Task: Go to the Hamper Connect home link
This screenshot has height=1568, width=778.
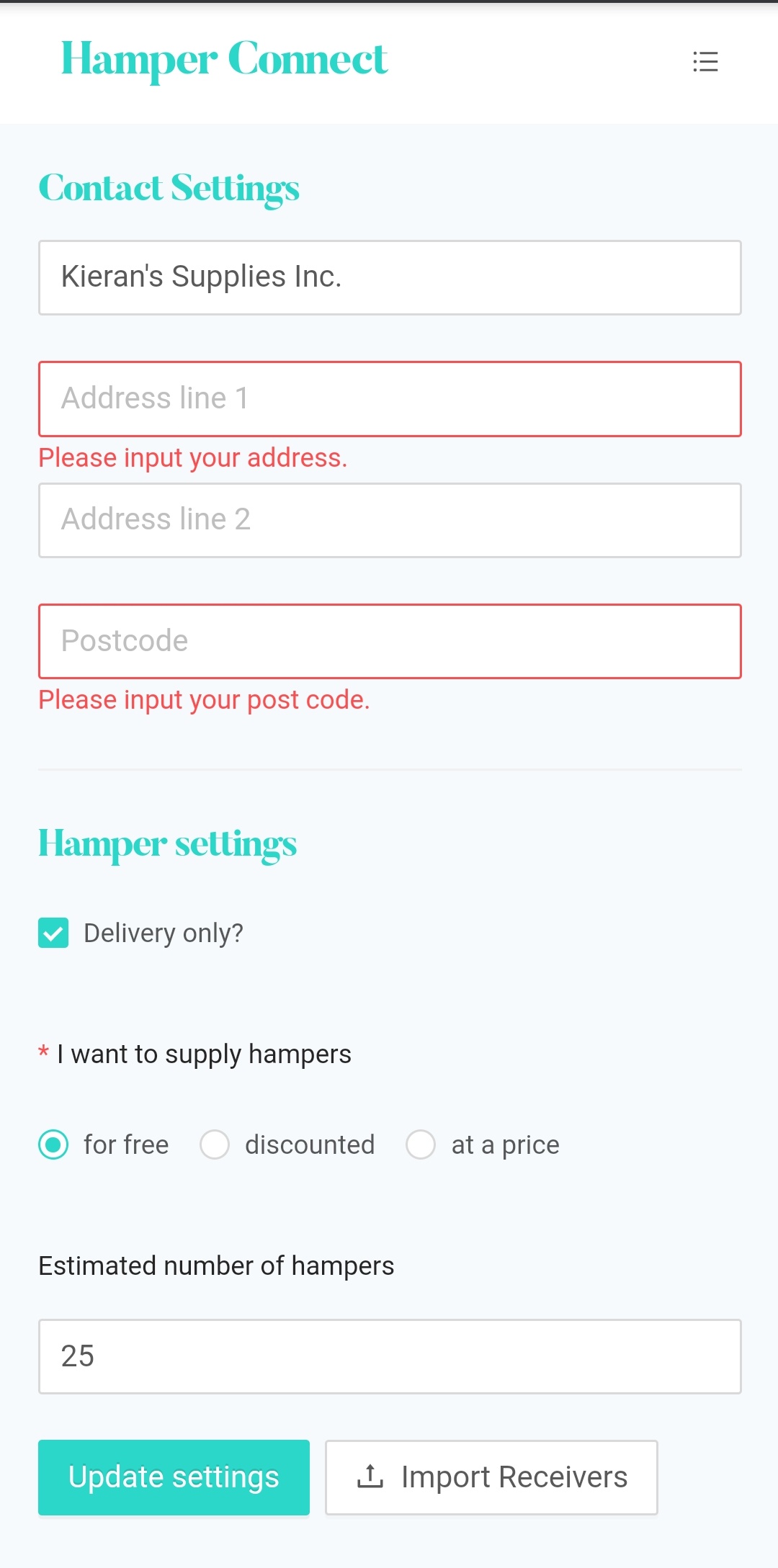Action: (x=224, y=59)
